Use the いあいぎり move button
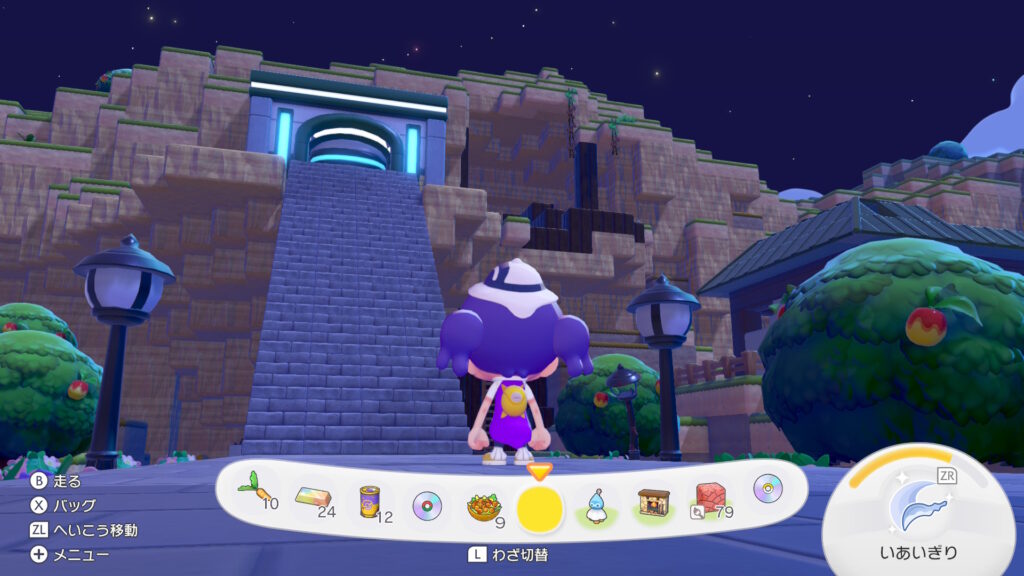The height and width of the screenshot is (576, 1024). pos(918,512)
